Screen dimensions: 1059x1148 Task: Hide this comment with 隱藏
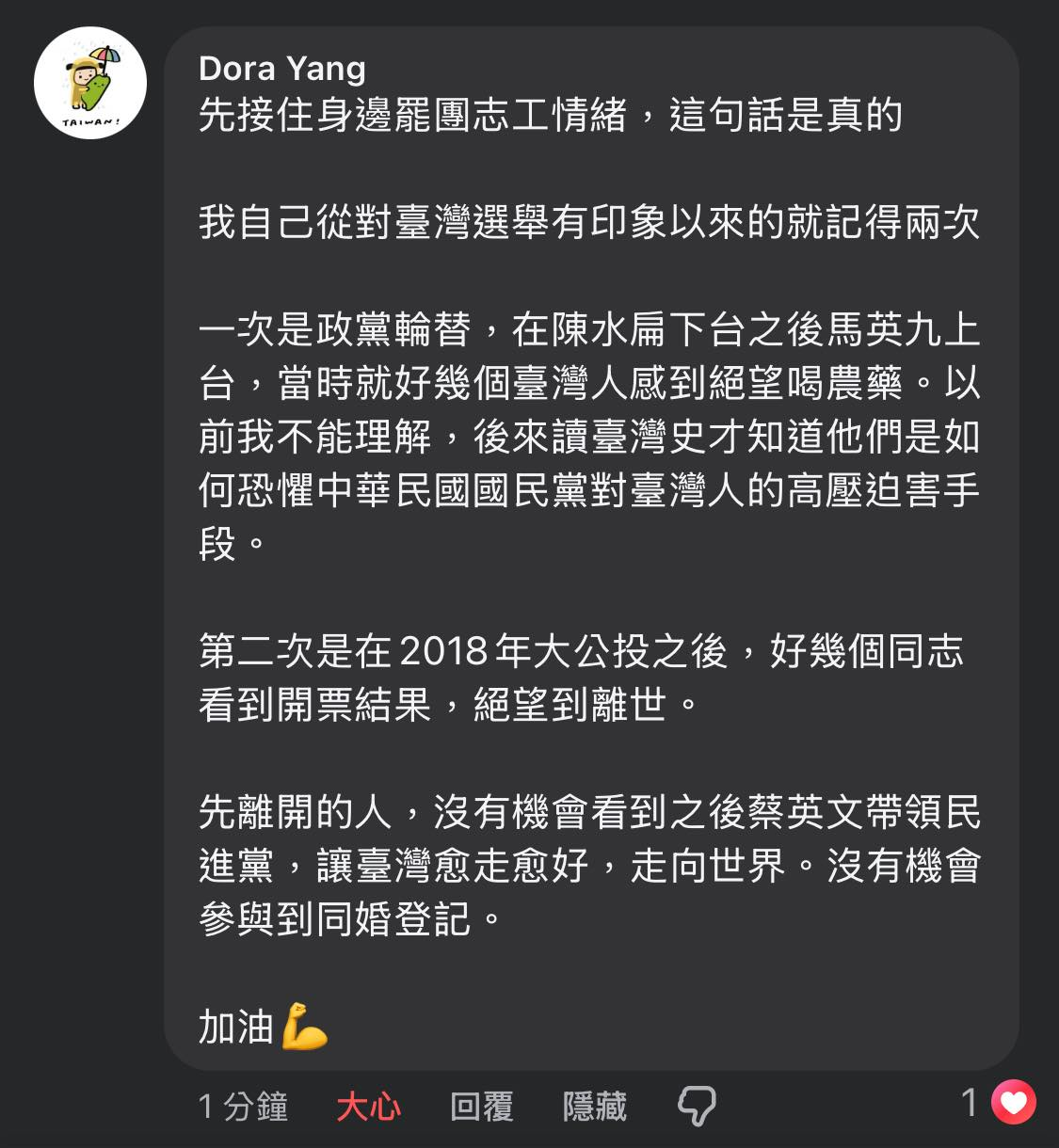(x=594, y=1106)
